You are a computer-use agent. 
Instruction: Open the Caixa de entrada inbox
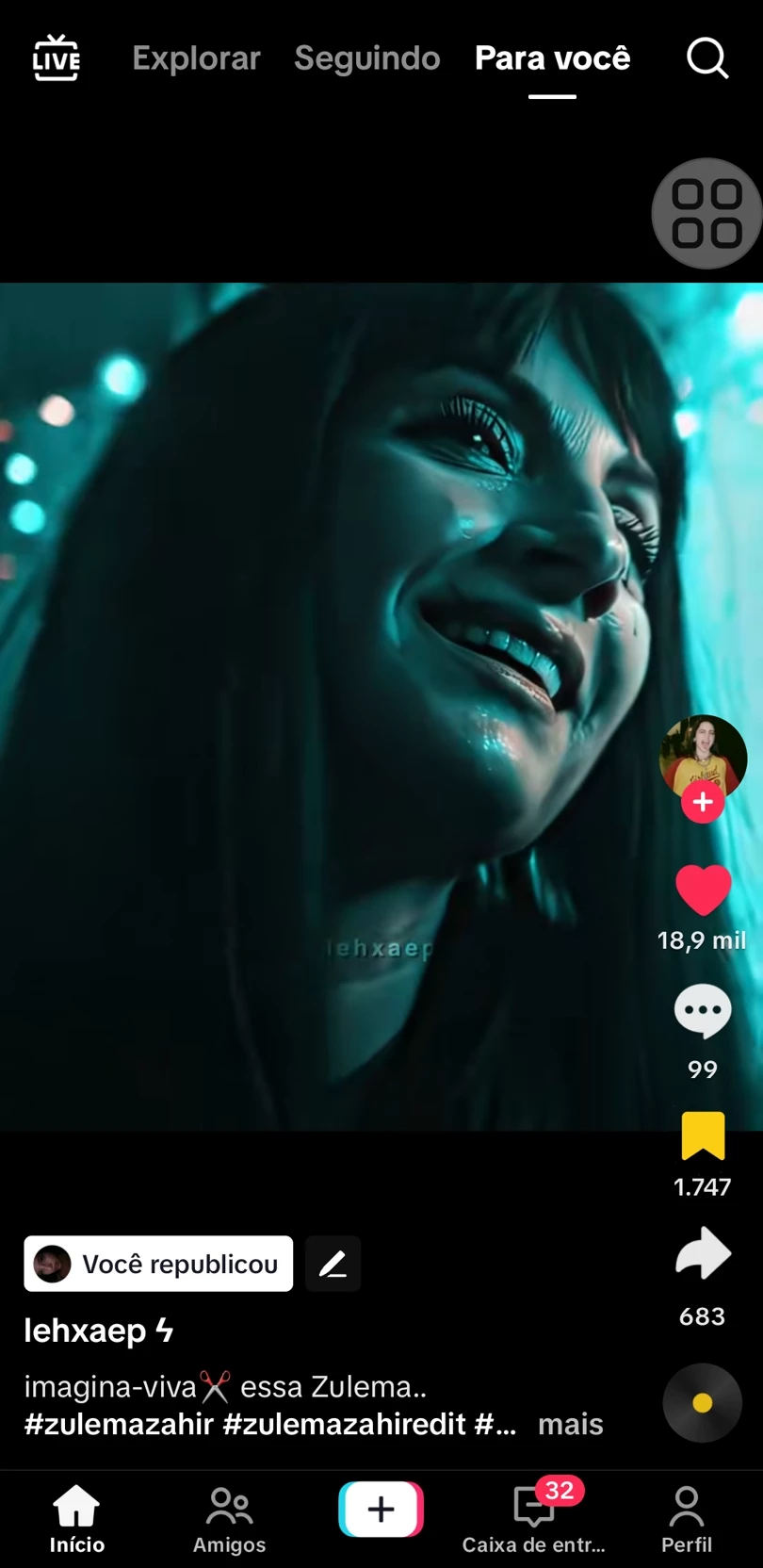[534, 1520]
